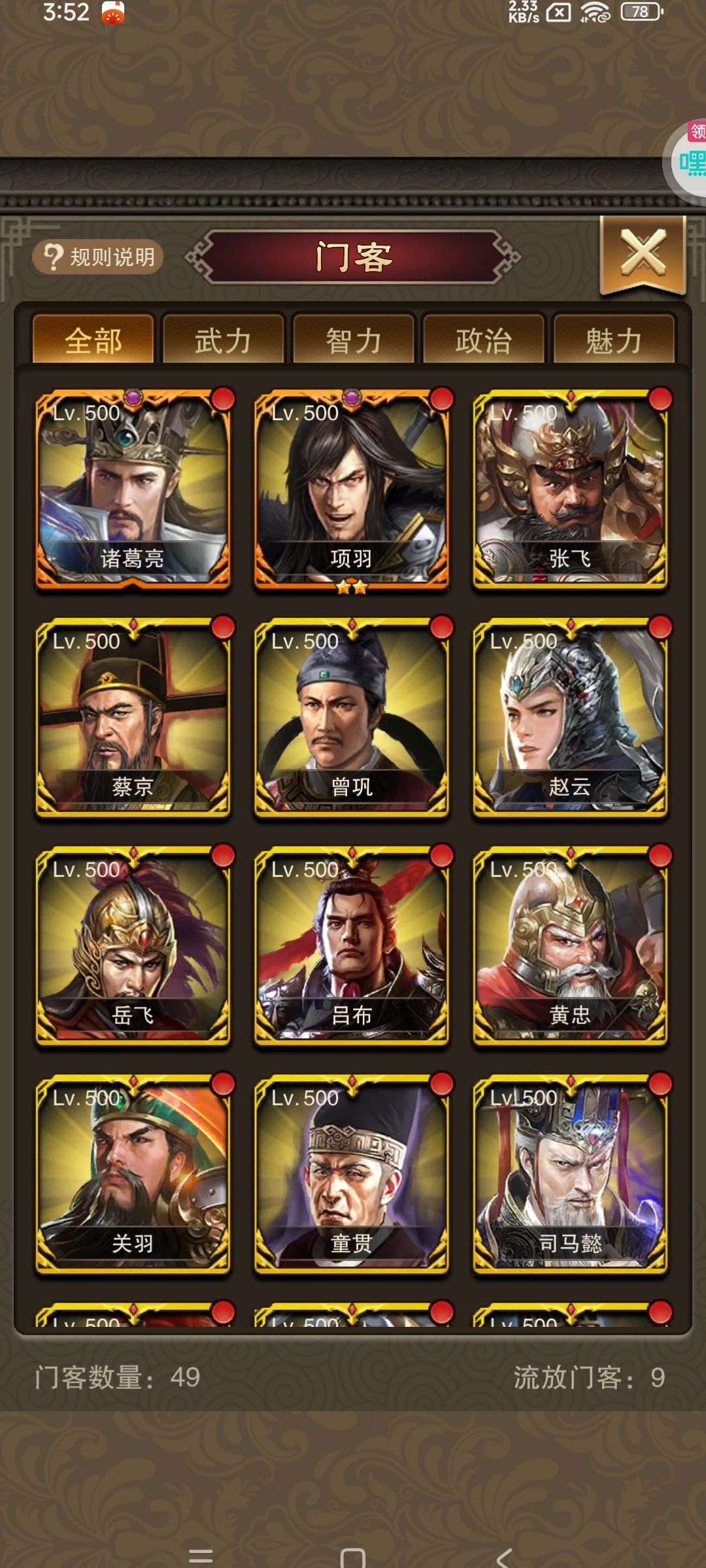
Task: View the 黄忠 card
Action: pos(570,946)
